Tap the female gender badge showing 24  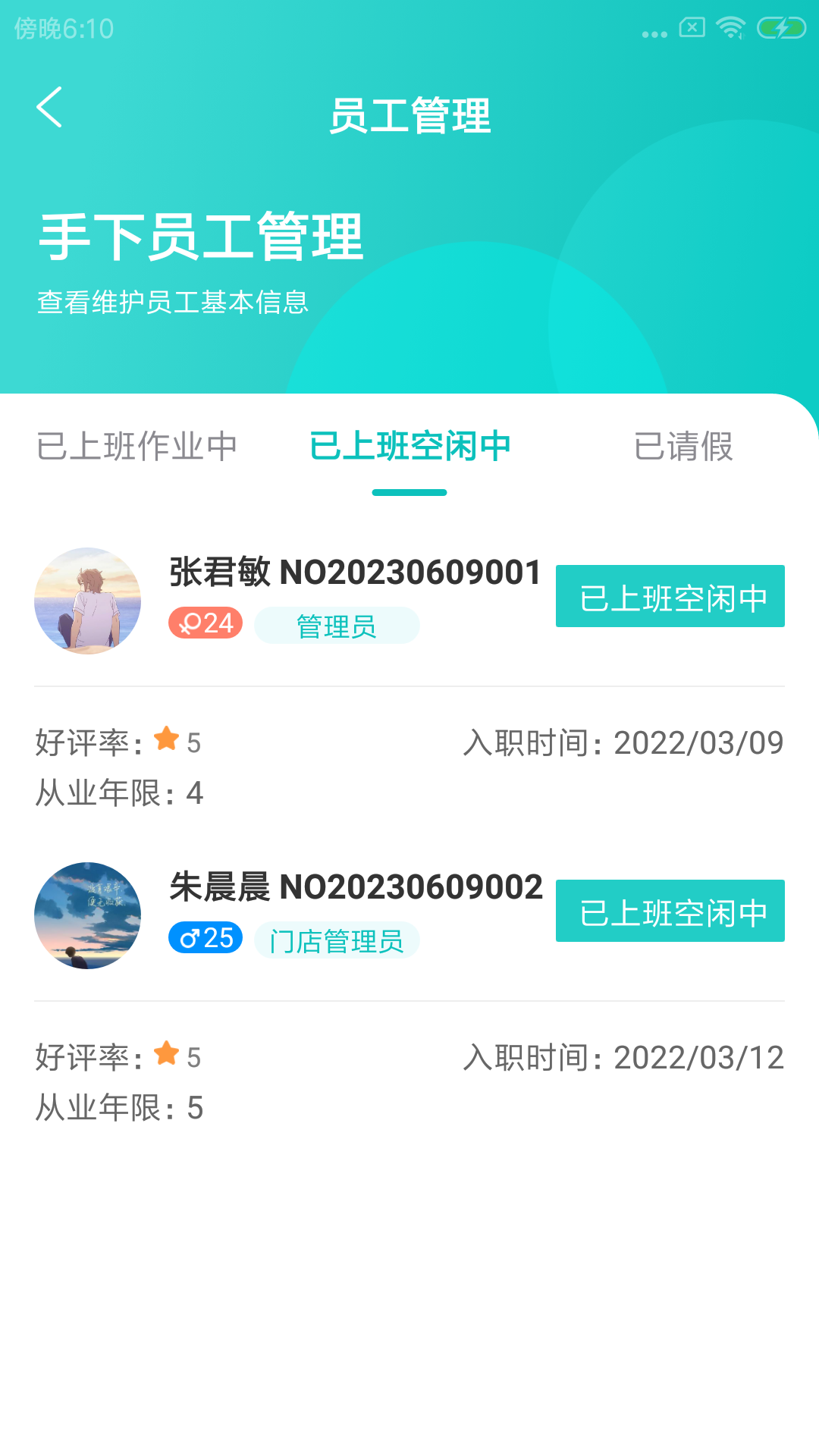(206, 624)
